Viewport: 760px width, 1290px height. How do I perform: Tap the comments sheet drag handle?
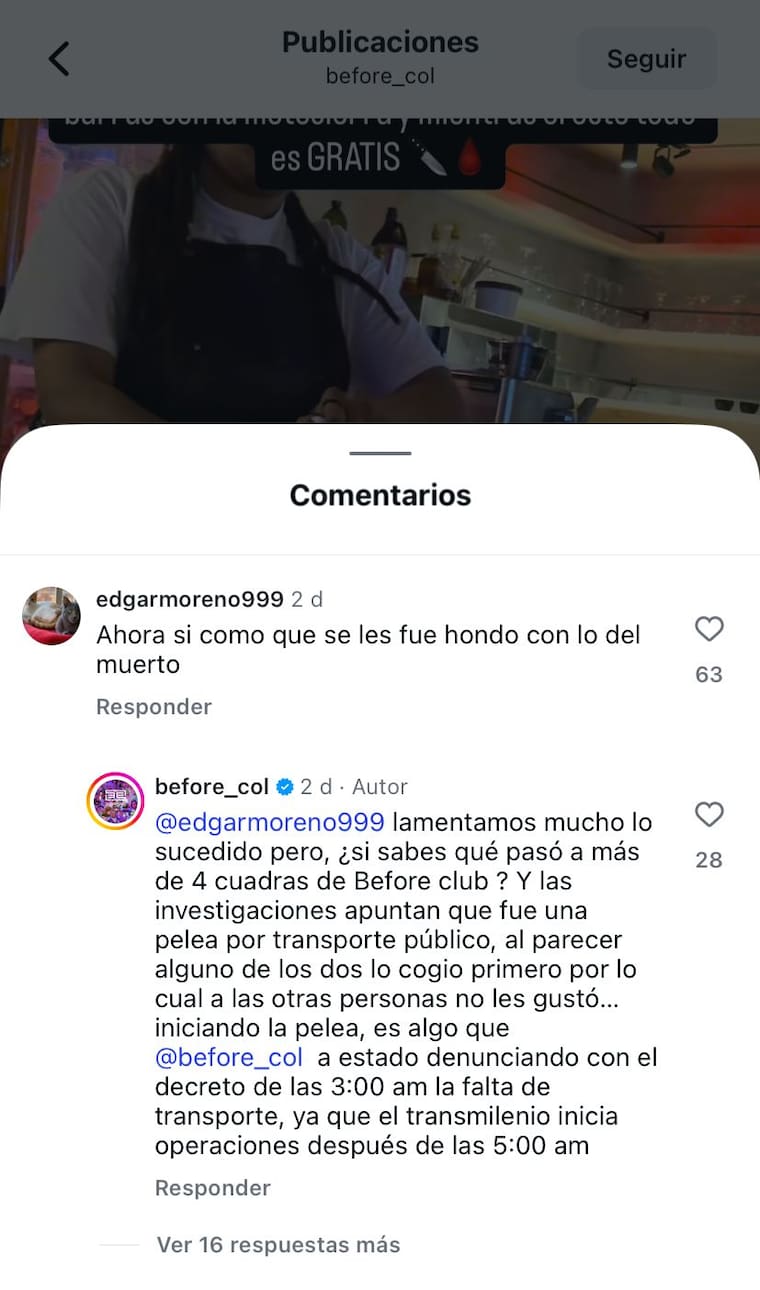[380, 453]
